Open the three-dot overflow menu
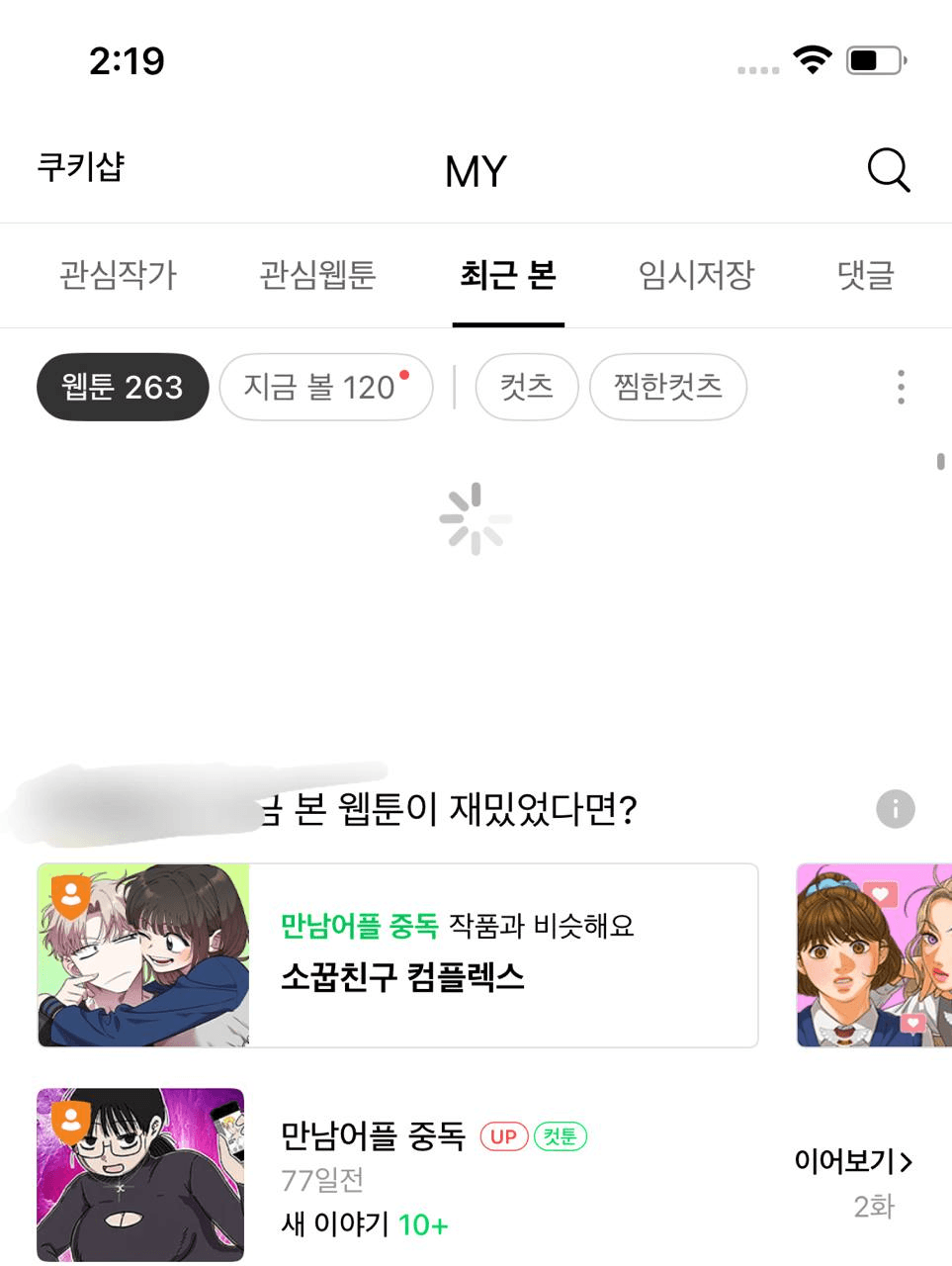Viewport: 952px width, 1266px height. (x=901, y=387)
